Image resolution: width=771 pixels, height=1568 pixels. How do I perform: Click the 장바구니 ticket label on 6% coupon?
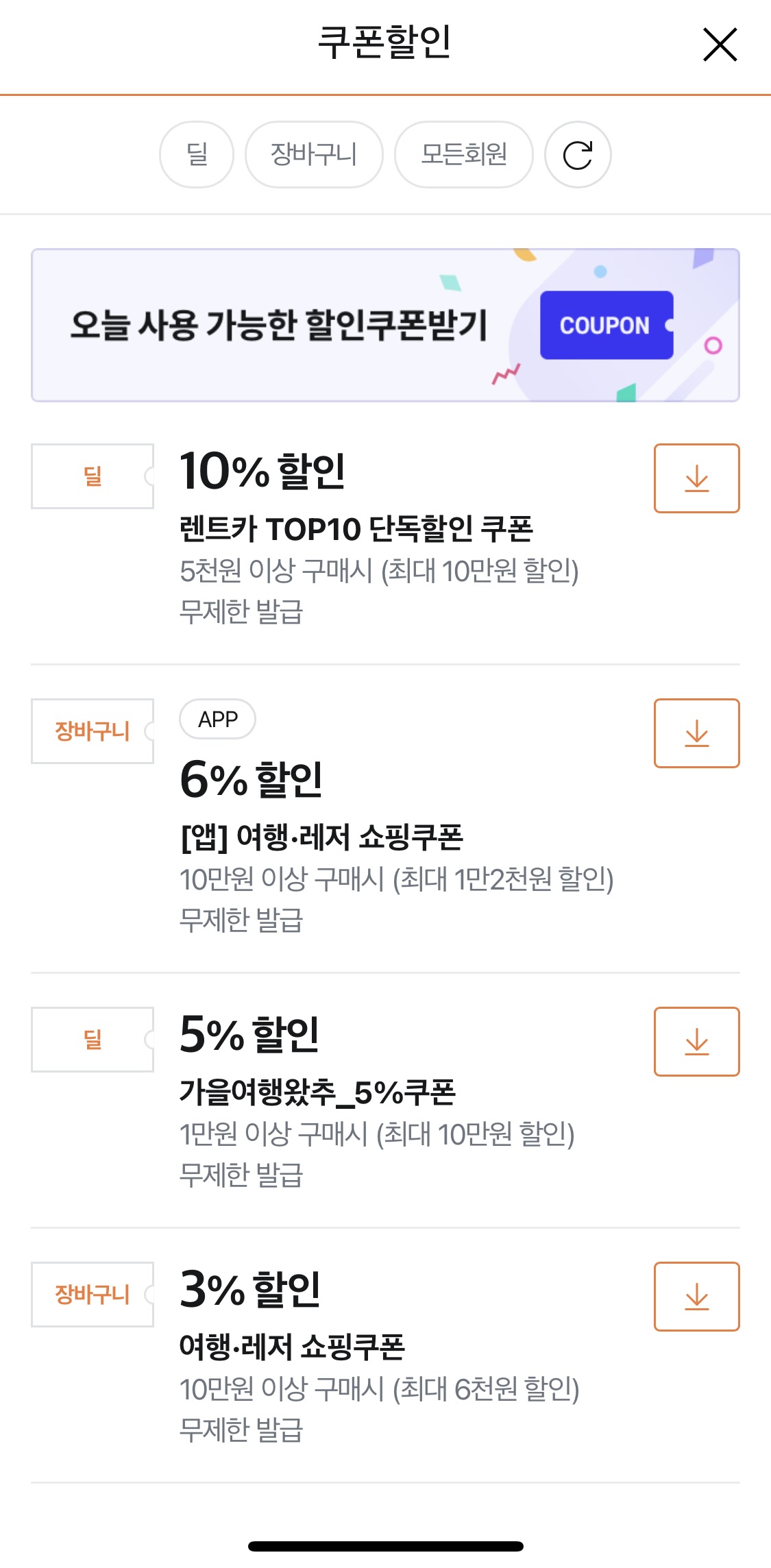tap(91, 732)
